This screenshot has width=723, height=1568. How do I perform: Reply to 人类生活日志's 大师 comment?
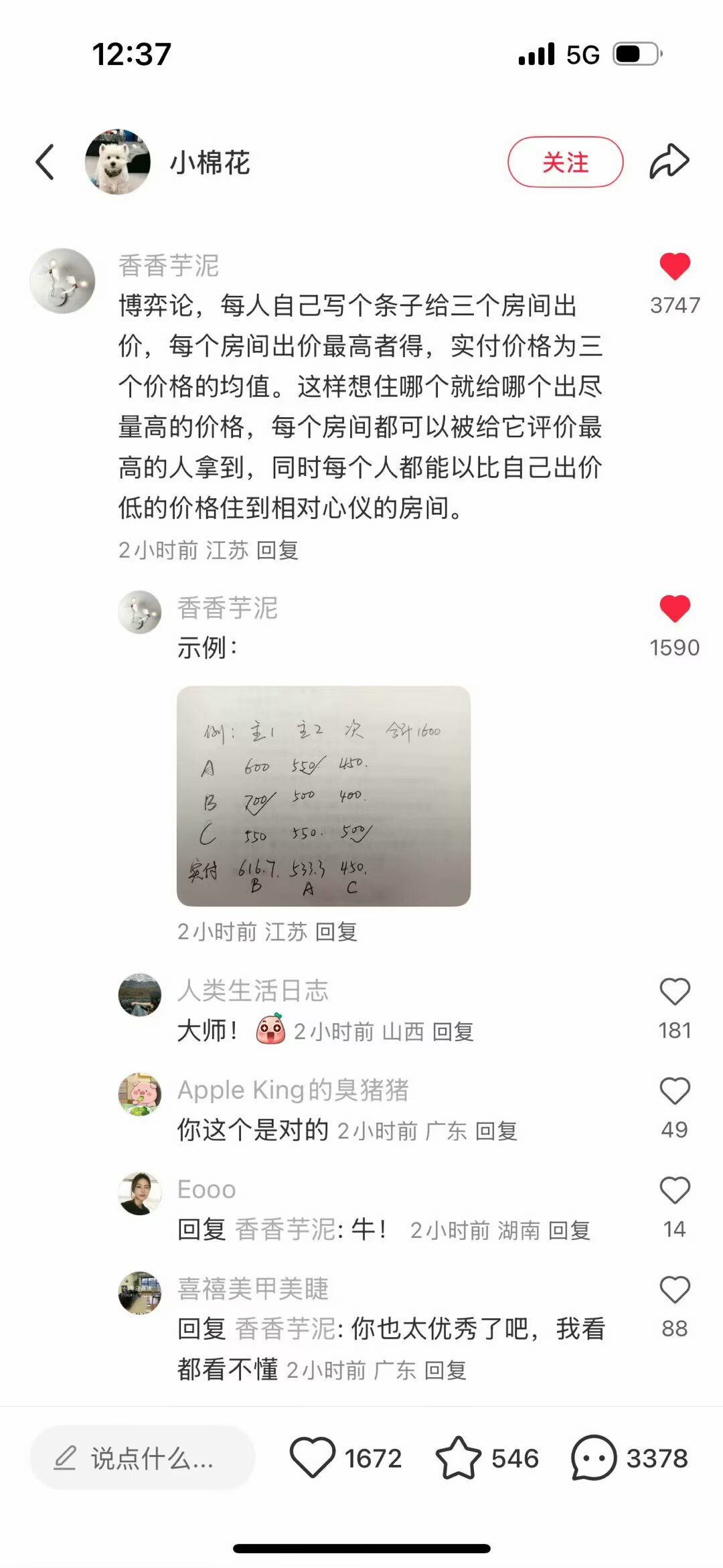tap(453, 1032)
